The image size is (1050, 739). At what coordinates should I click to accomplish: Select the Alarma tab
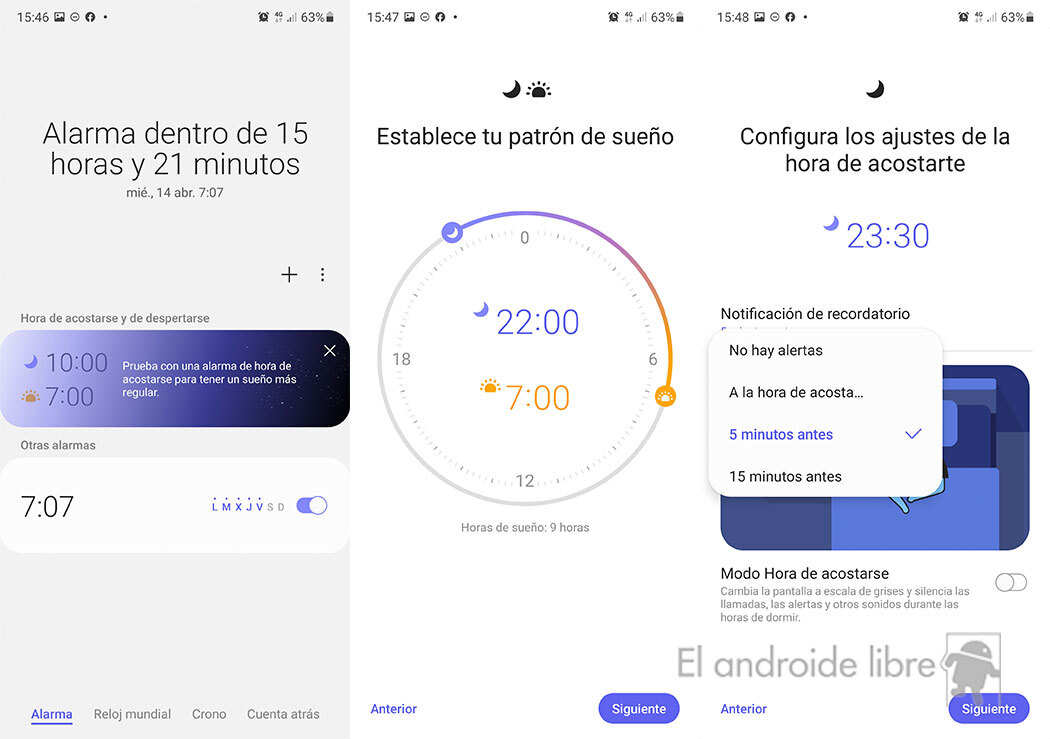pos(51,714)
